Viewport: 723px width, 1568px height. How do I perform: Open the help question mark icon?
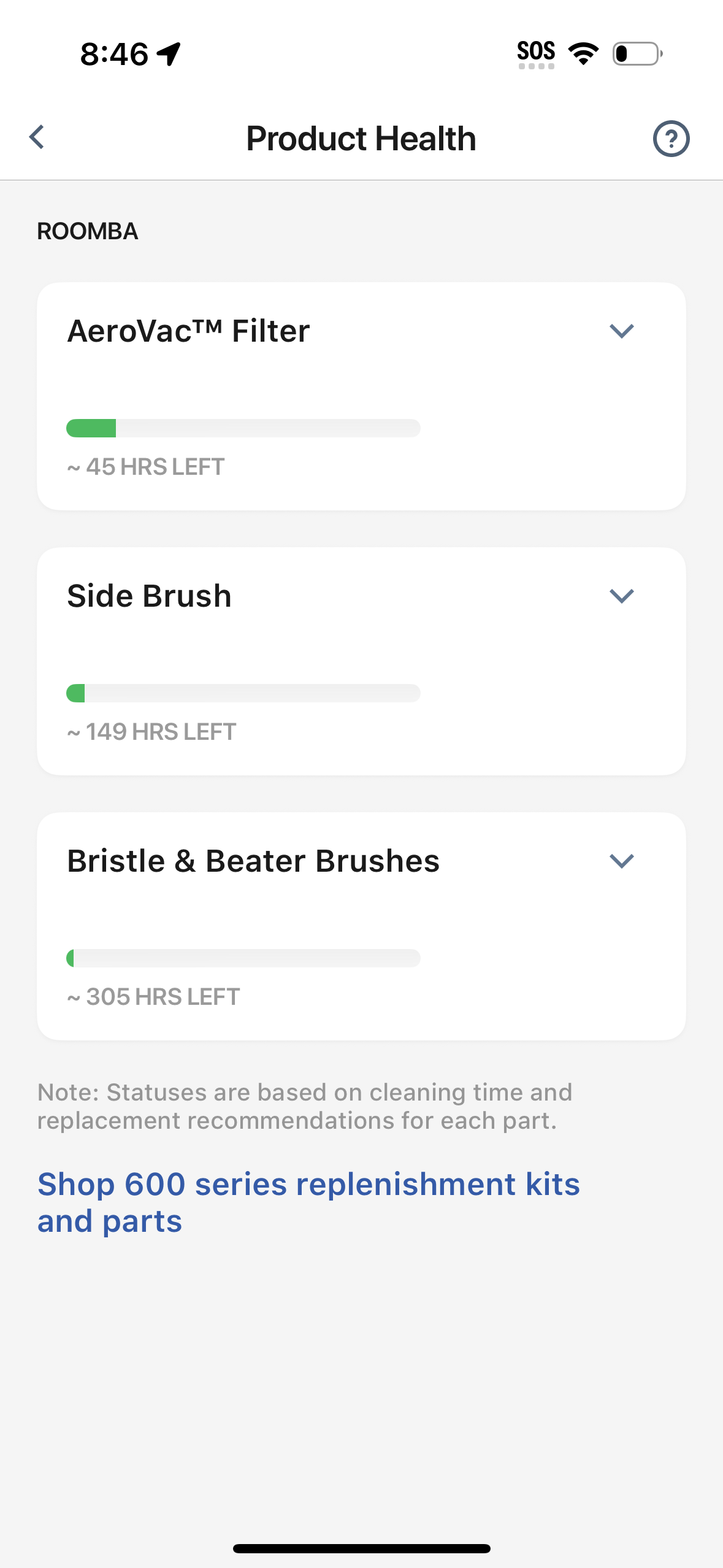pos(671,139)
